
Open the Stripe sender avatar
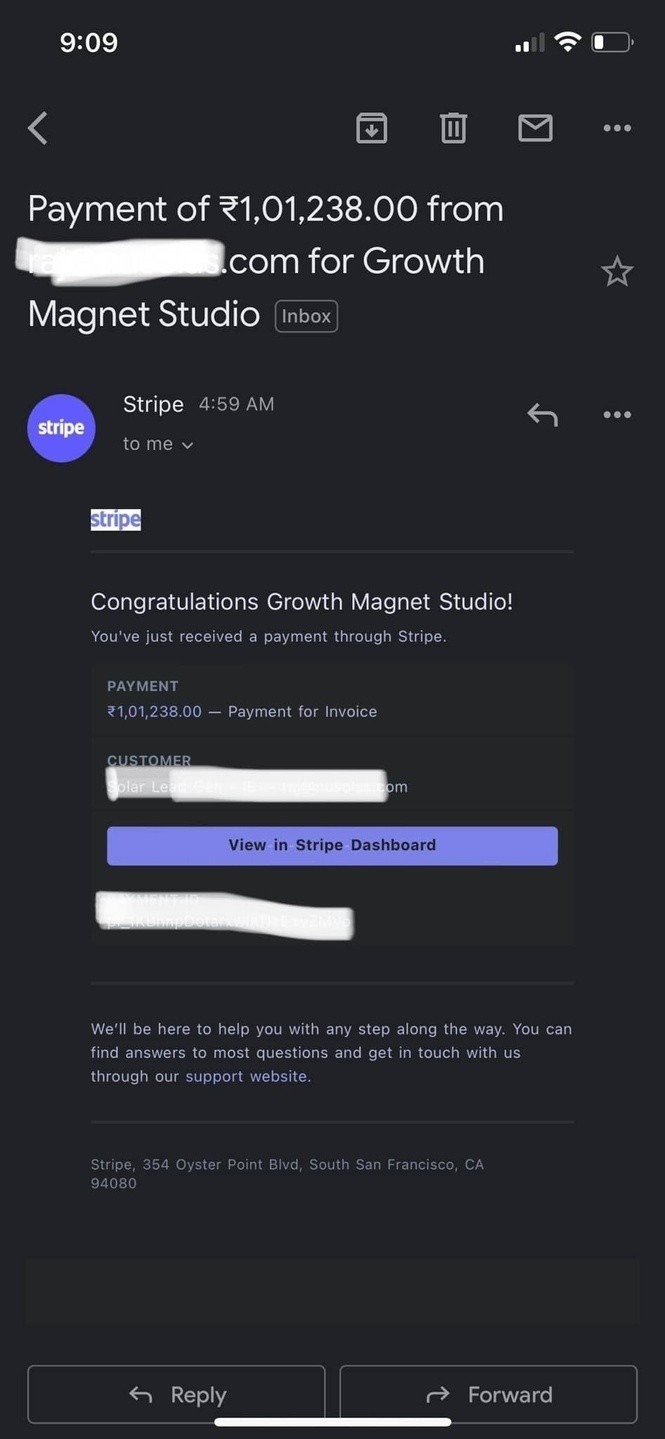click(x=61, y=428)
